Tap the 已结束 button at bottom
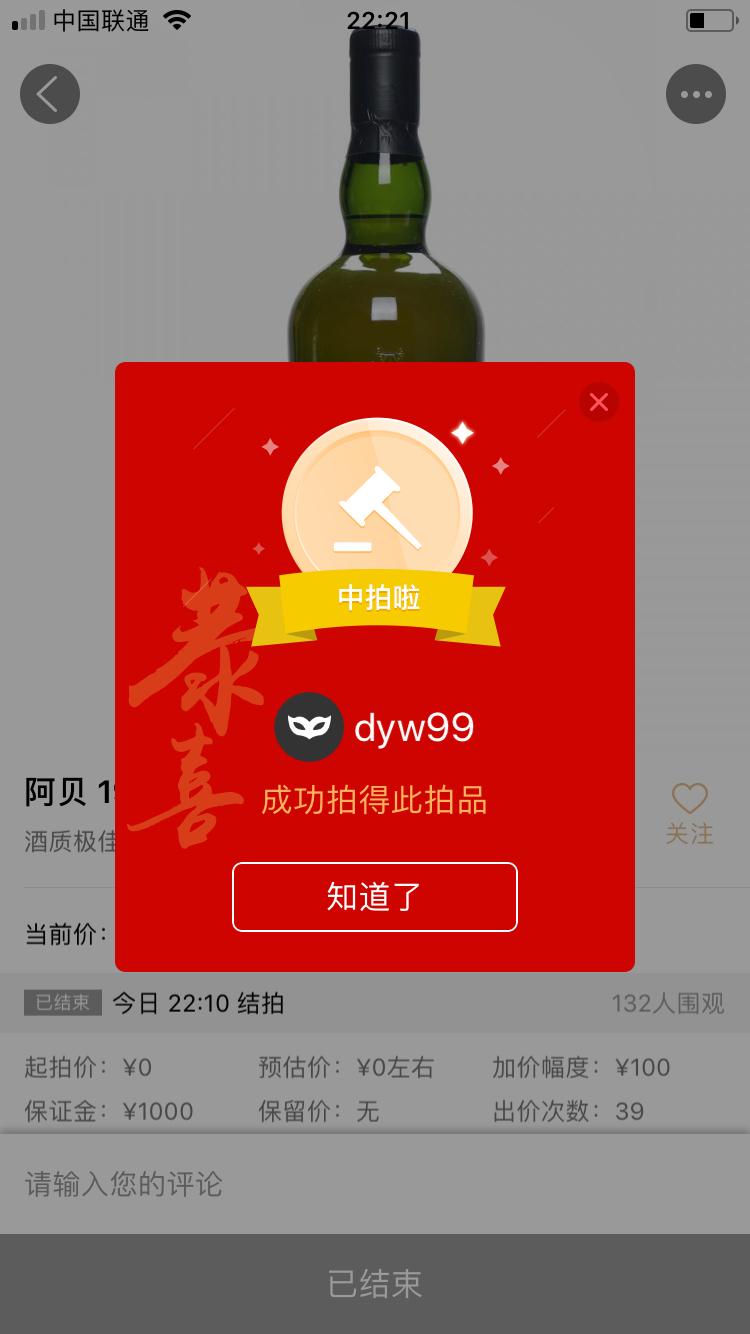 (375, 1283)
